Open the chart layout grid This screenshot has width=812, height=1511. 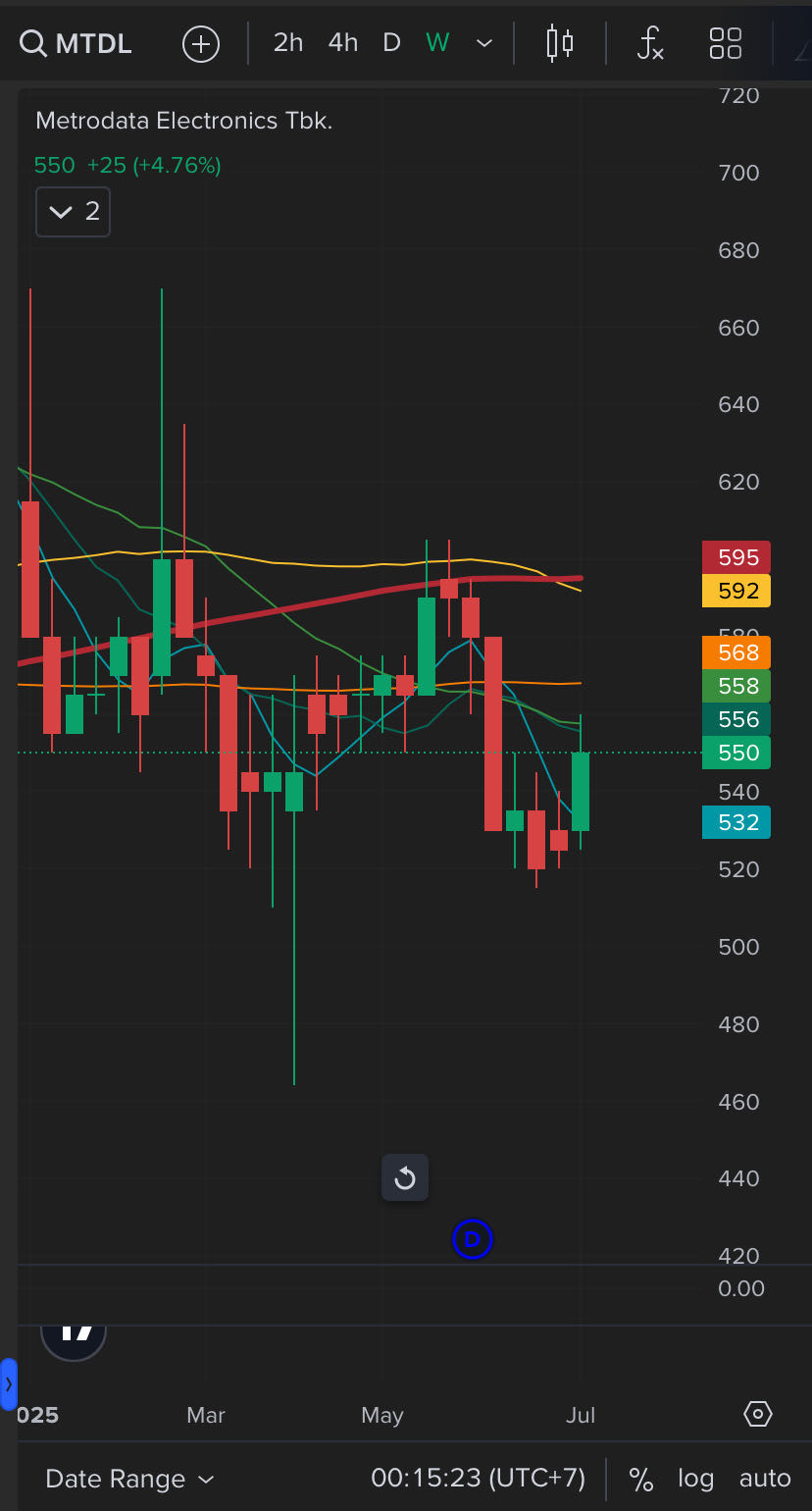click(x=726, y=43)
